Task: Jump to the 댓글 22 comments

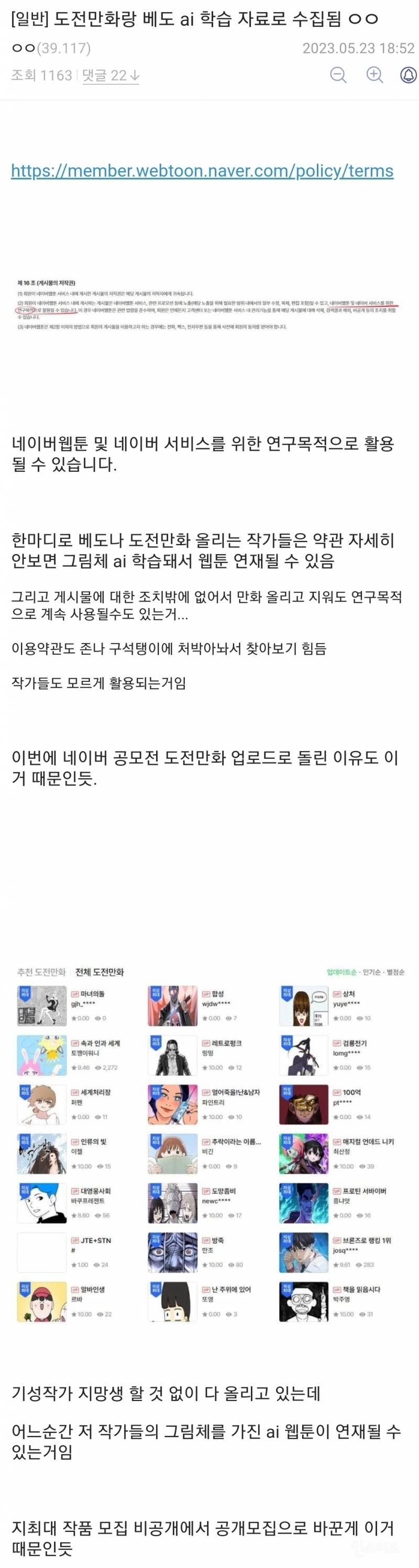Action: point(111,75)
